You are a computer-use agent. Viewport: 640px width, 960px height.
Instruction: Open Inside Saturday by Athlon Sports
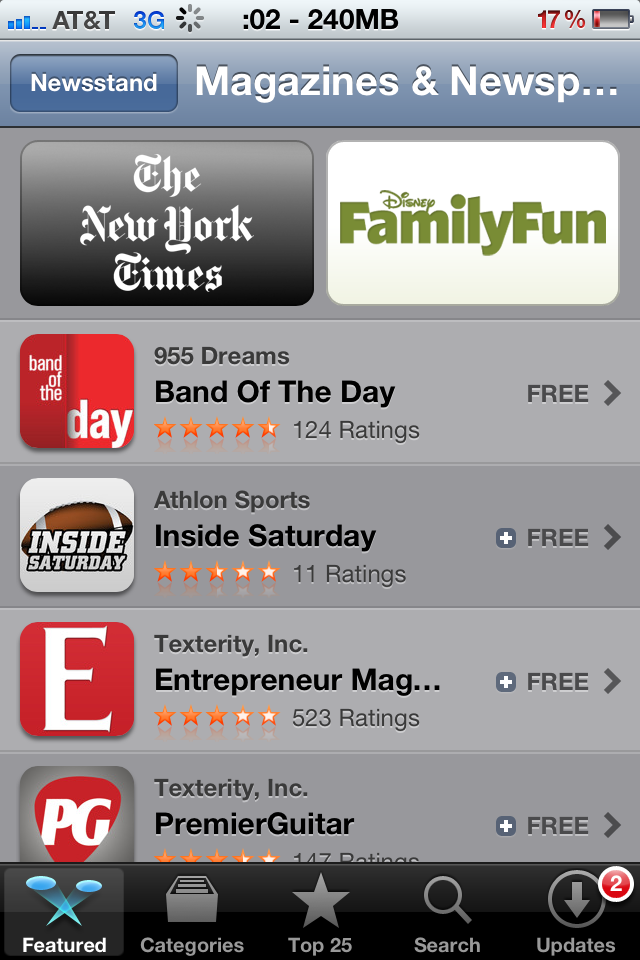(320, 537)
